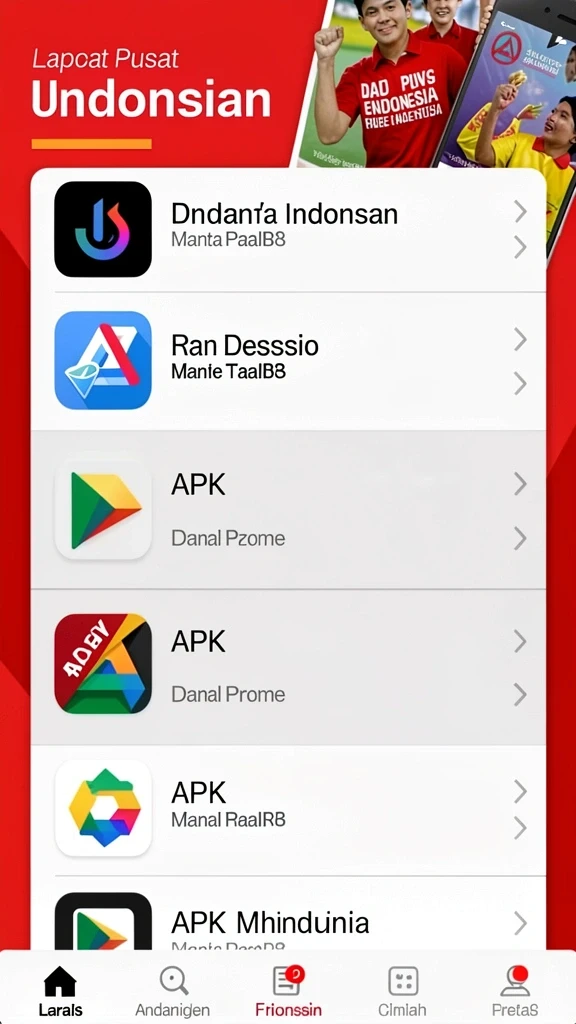Select the Clmlah tab
This screenshot has height=1024, width=576.
[402, 991]
